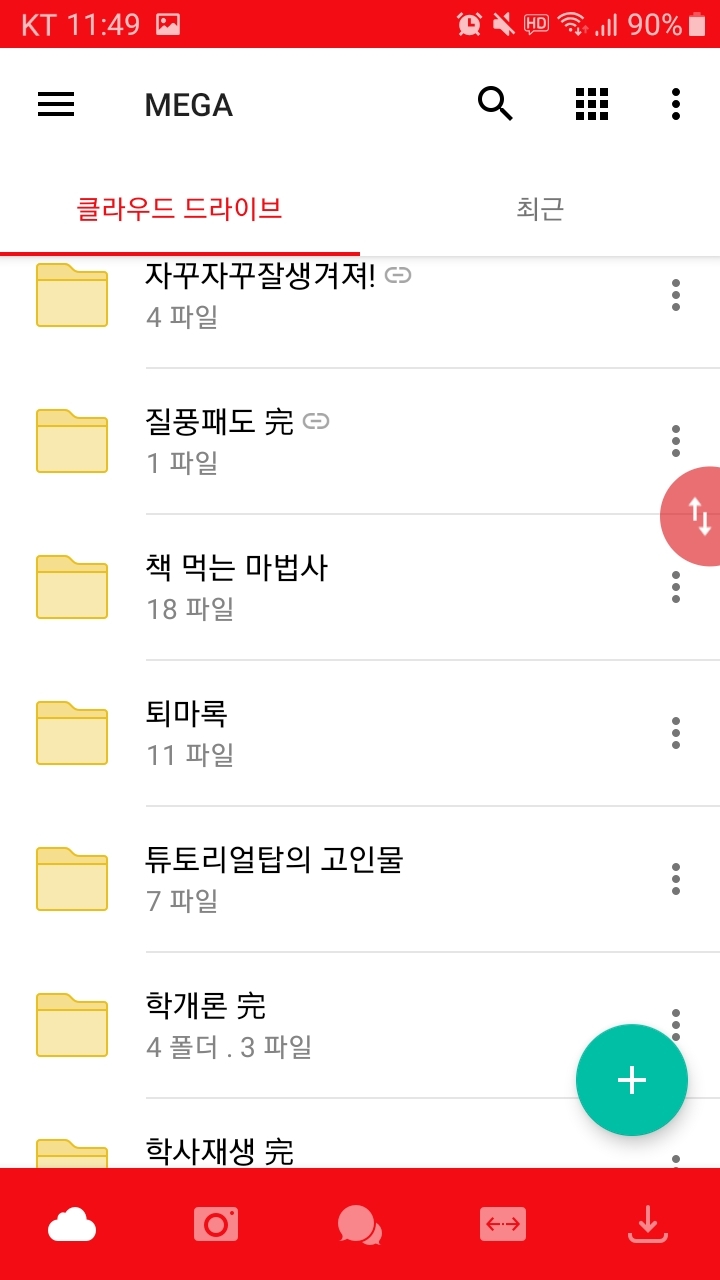The height and width of the screenshot is (1280, 720).
Task: Switch to grid view layout
Action: [592, 104]
